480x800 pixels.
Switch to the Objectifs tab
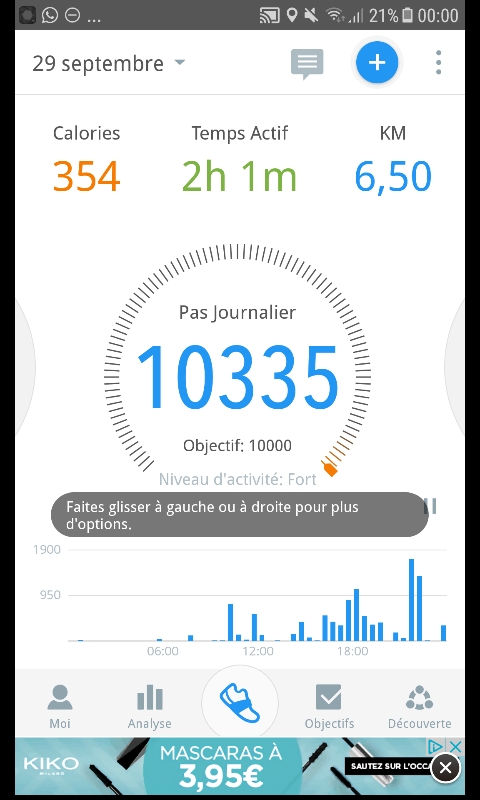[x=329, y=707]
